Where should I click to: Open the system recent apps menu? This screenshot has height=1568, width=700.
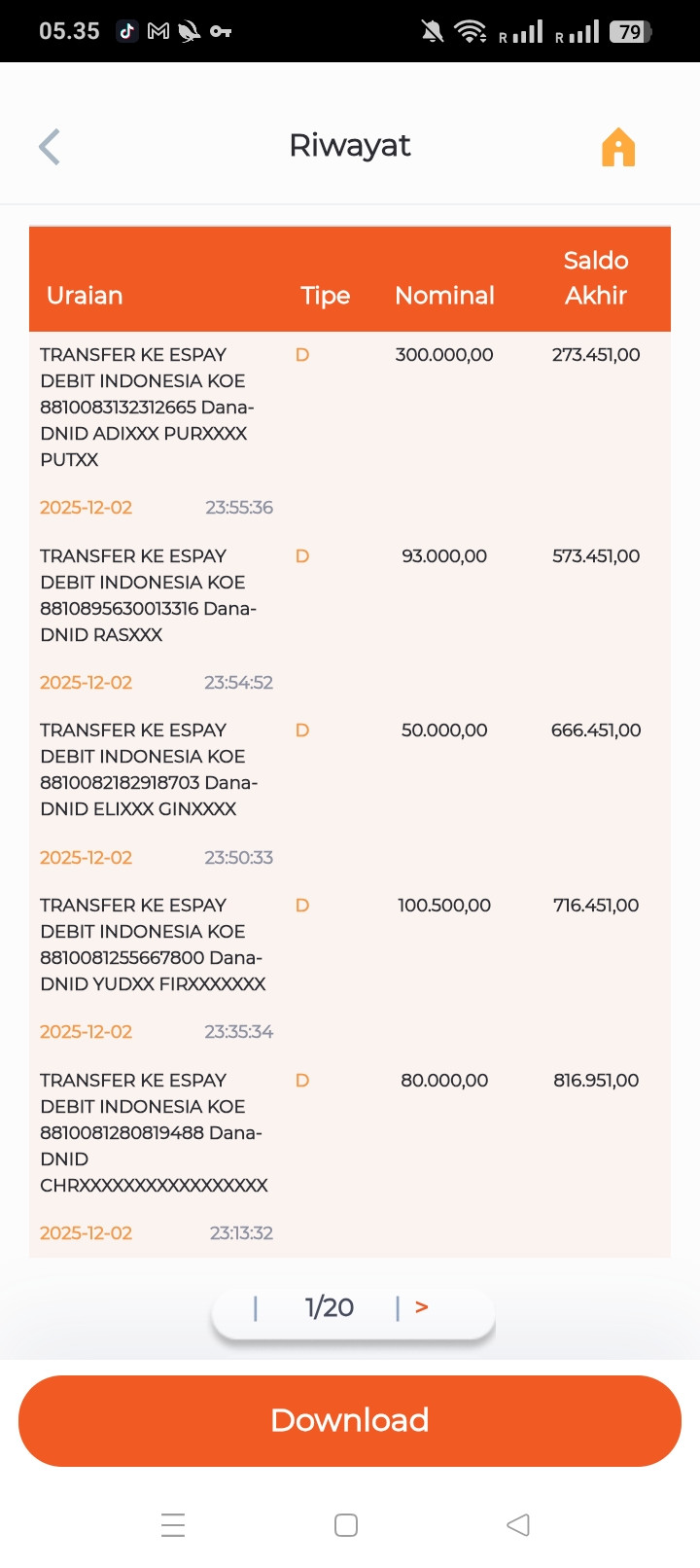173,1524
